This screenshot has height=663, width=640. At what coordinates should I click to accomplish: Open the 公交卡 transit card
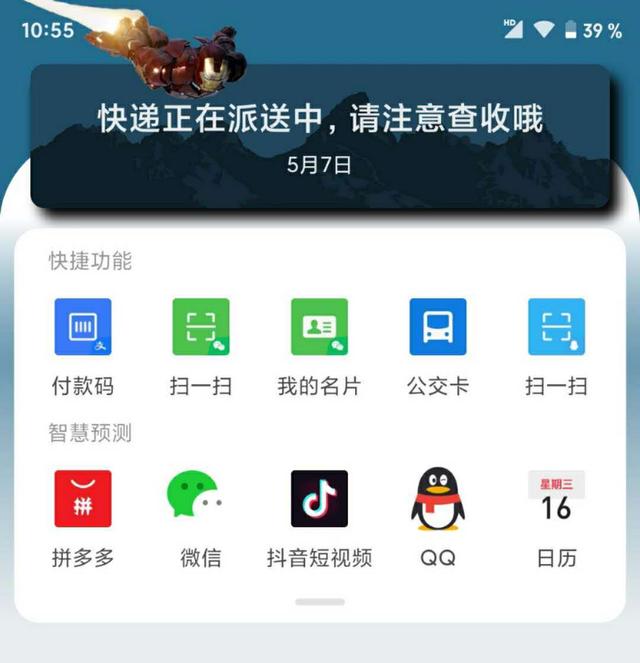click(438, 327)
